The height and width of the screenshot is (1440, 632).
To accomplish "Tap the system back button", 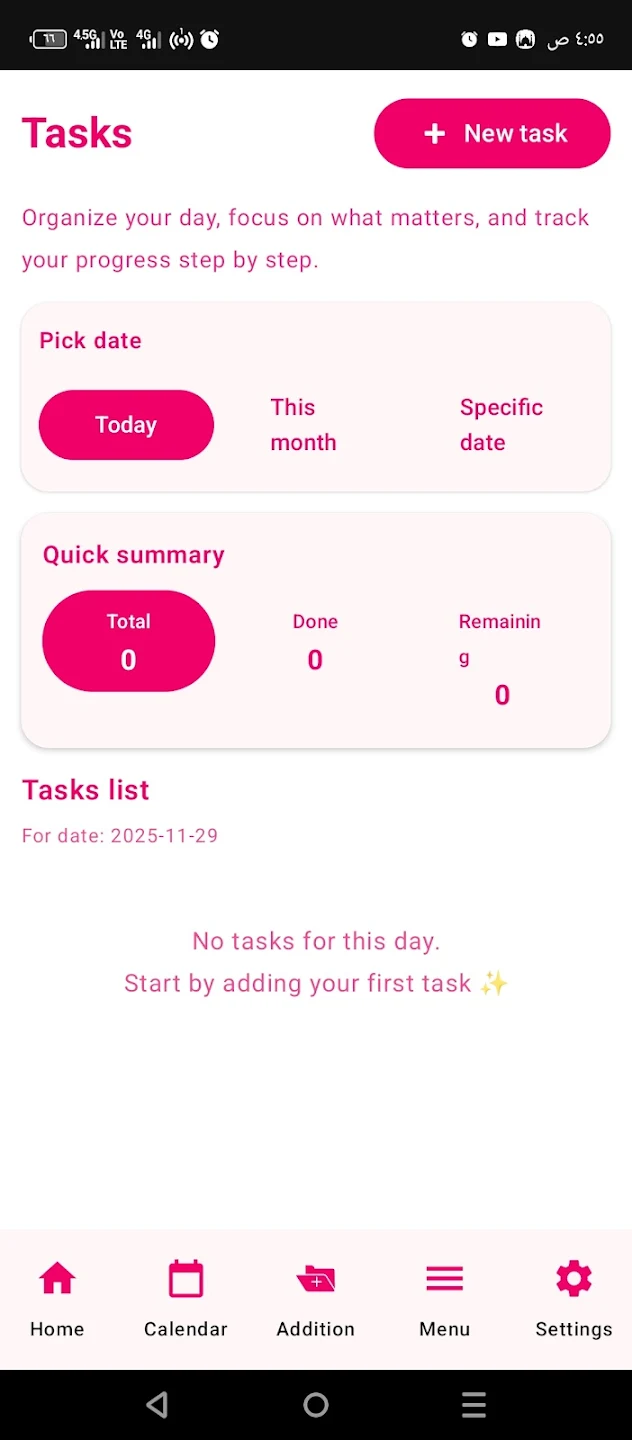I will [157, 1405].
